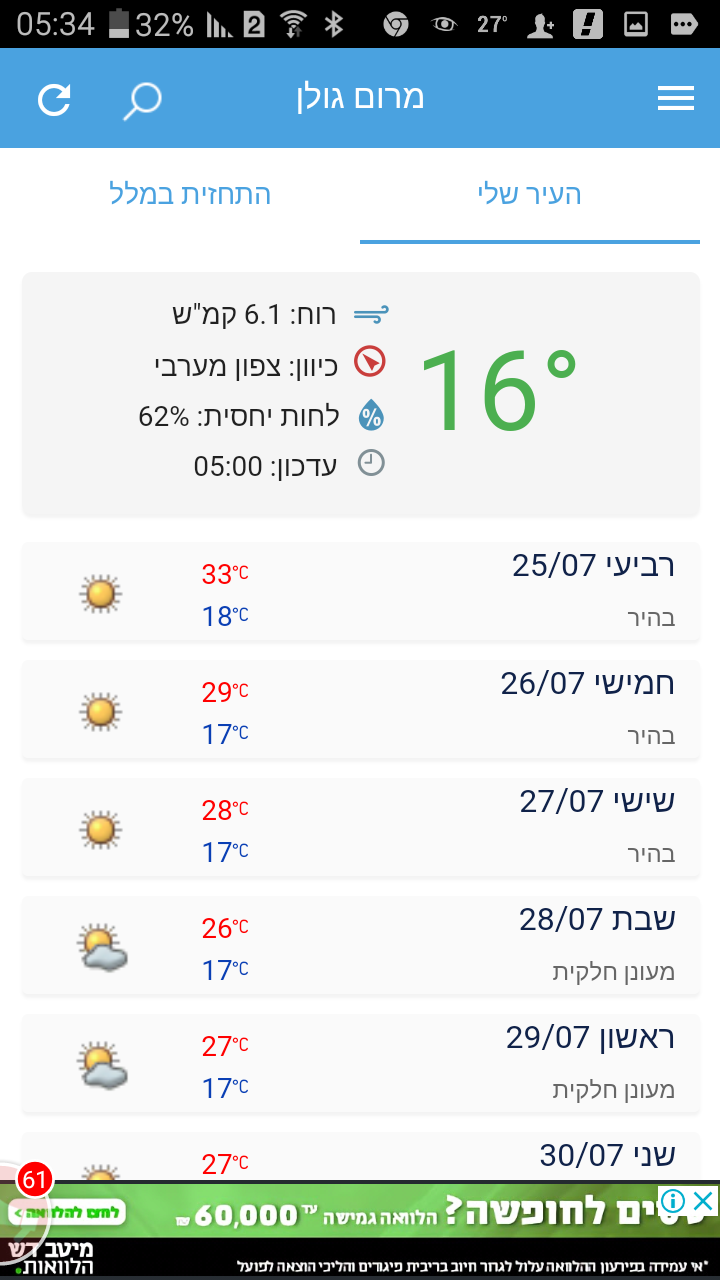This screenshot has height=1280, width=720.
Task: Switch to the התחזית במלל tab
Action: click(190, 194)
